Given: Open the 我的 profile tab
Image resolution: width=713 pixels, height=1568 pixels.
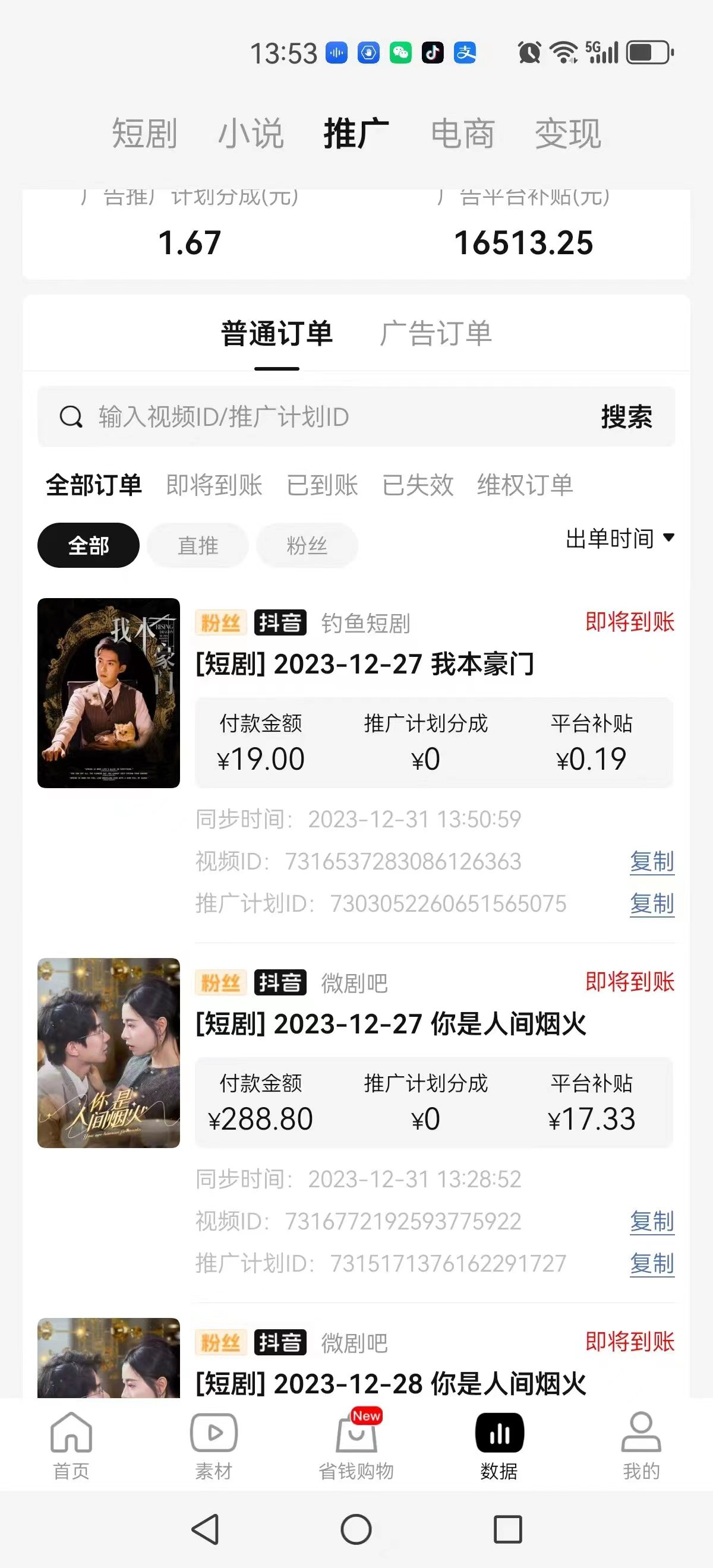Looking at the screenshot, I should (x=641, y=1446).
